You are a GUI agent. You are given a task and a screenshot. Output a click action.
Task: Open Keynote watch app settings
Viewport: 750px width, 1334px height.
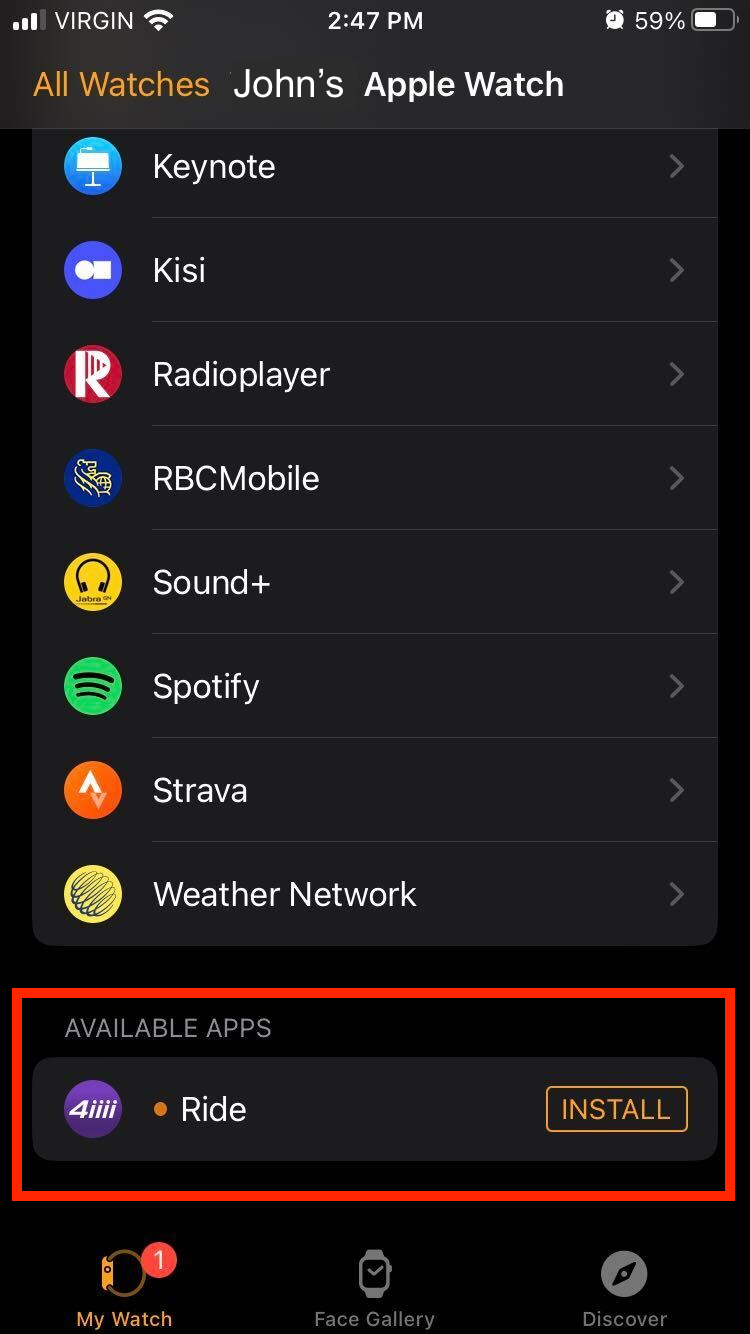pyautogui.click(x=375, y=166)
